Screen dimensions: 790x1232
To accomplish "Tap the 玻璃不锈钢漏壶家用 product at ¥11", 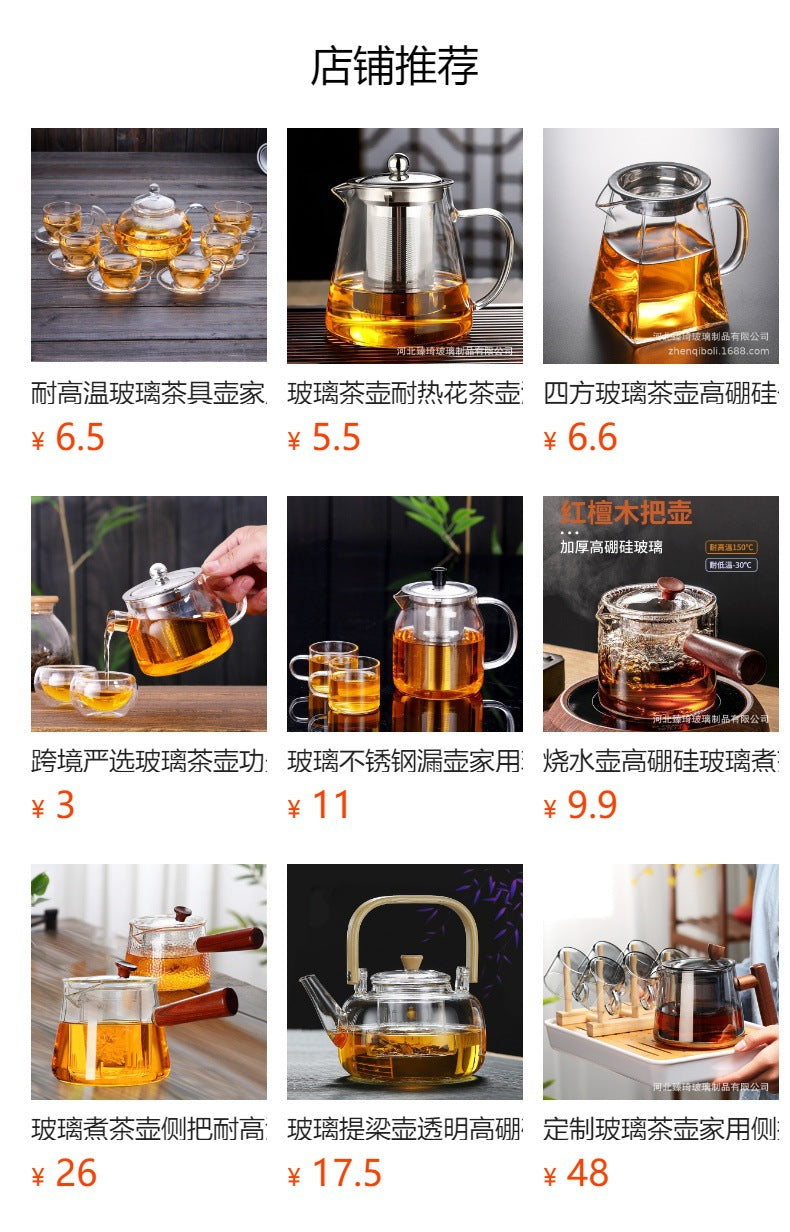I will click(x=405, y=614).
